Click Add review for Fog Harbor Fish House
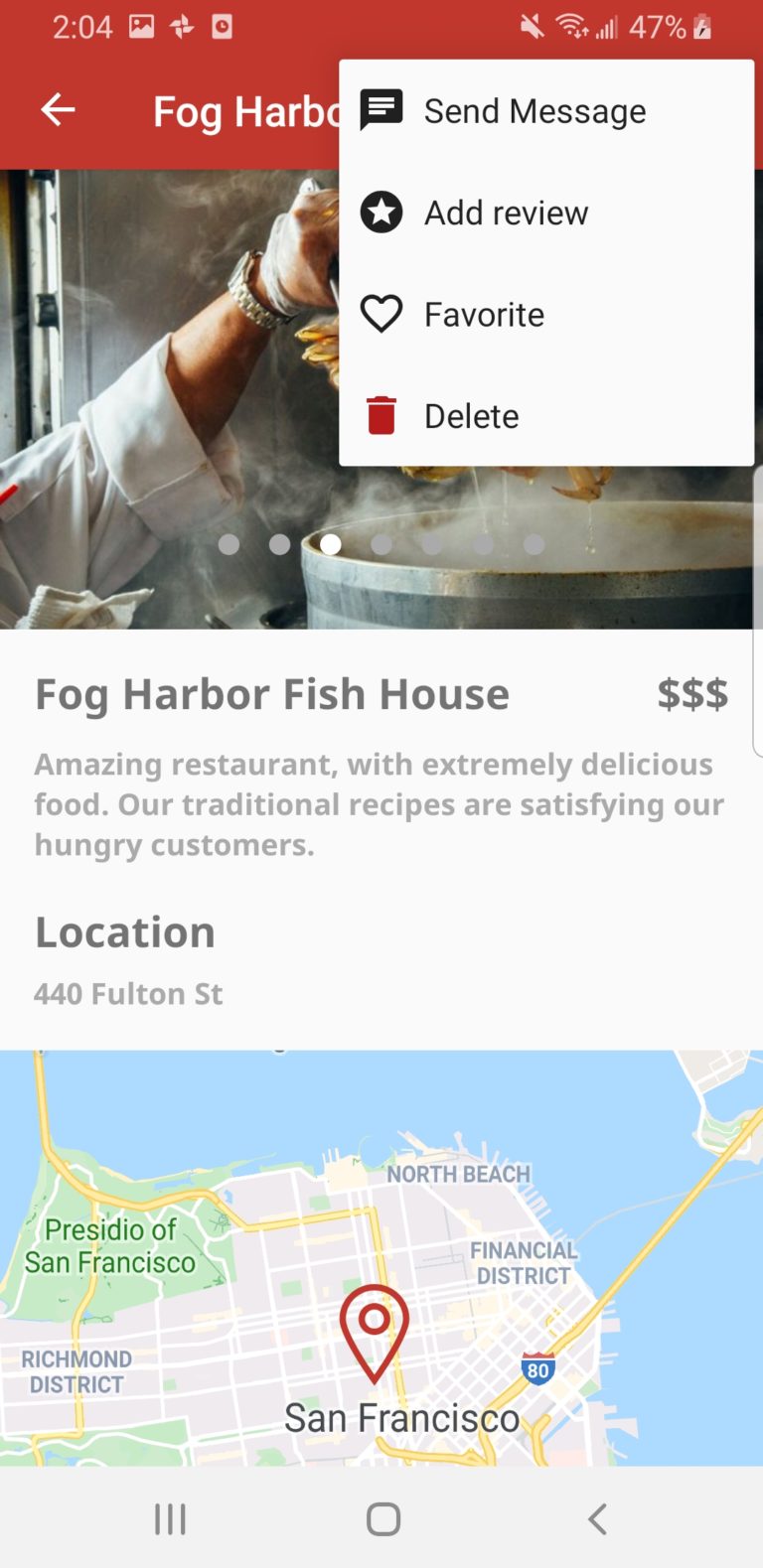 pyautogui.click(x=506, y=212)
